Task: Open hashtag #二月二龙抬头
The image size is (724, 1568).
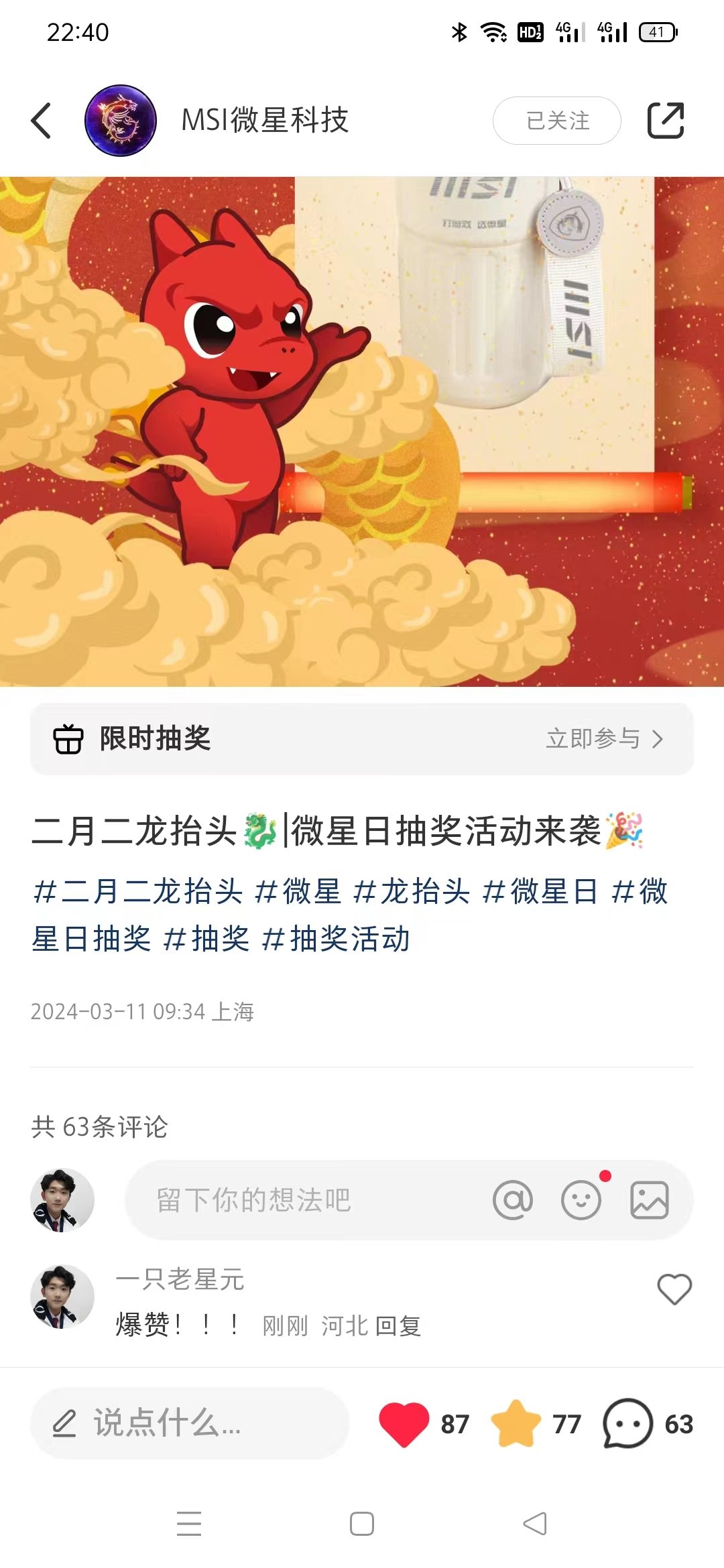Action: pos(138,891)
